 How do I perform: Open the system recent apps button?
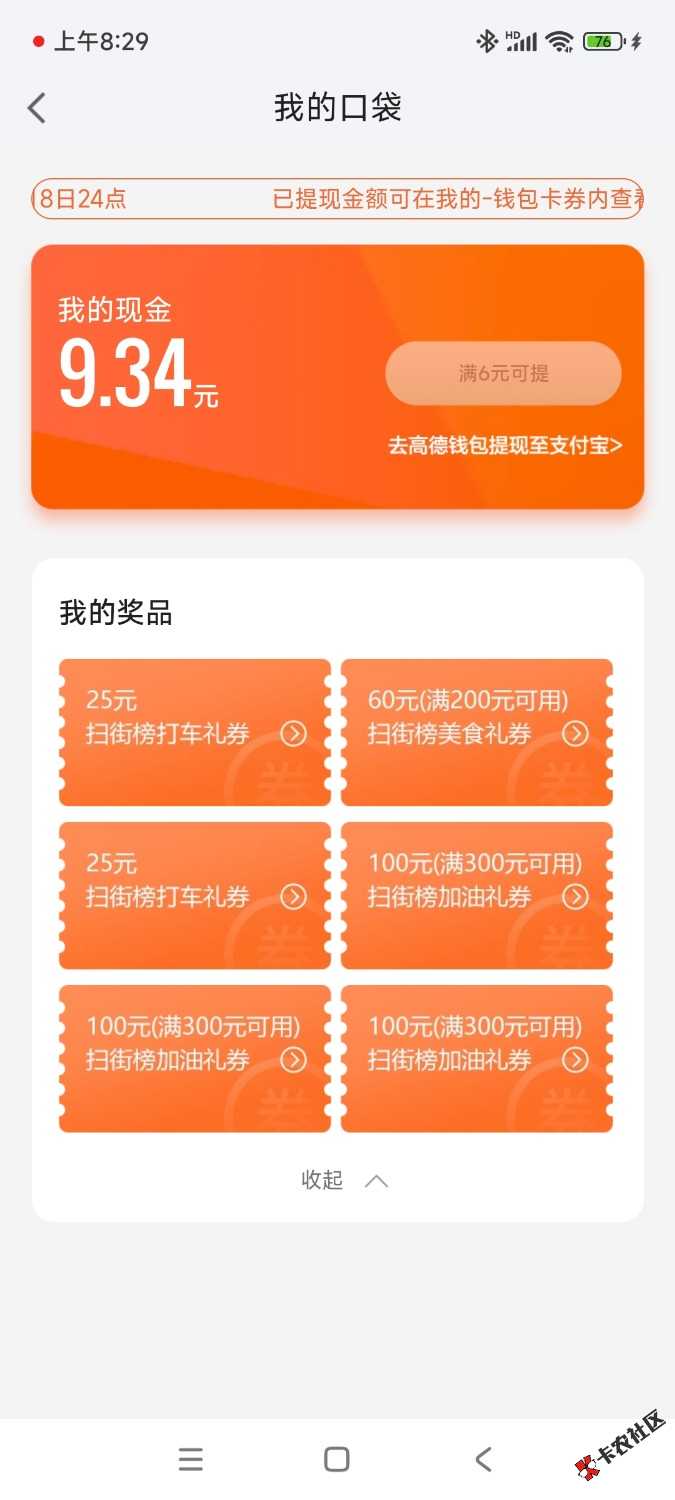pos(191,1460)
